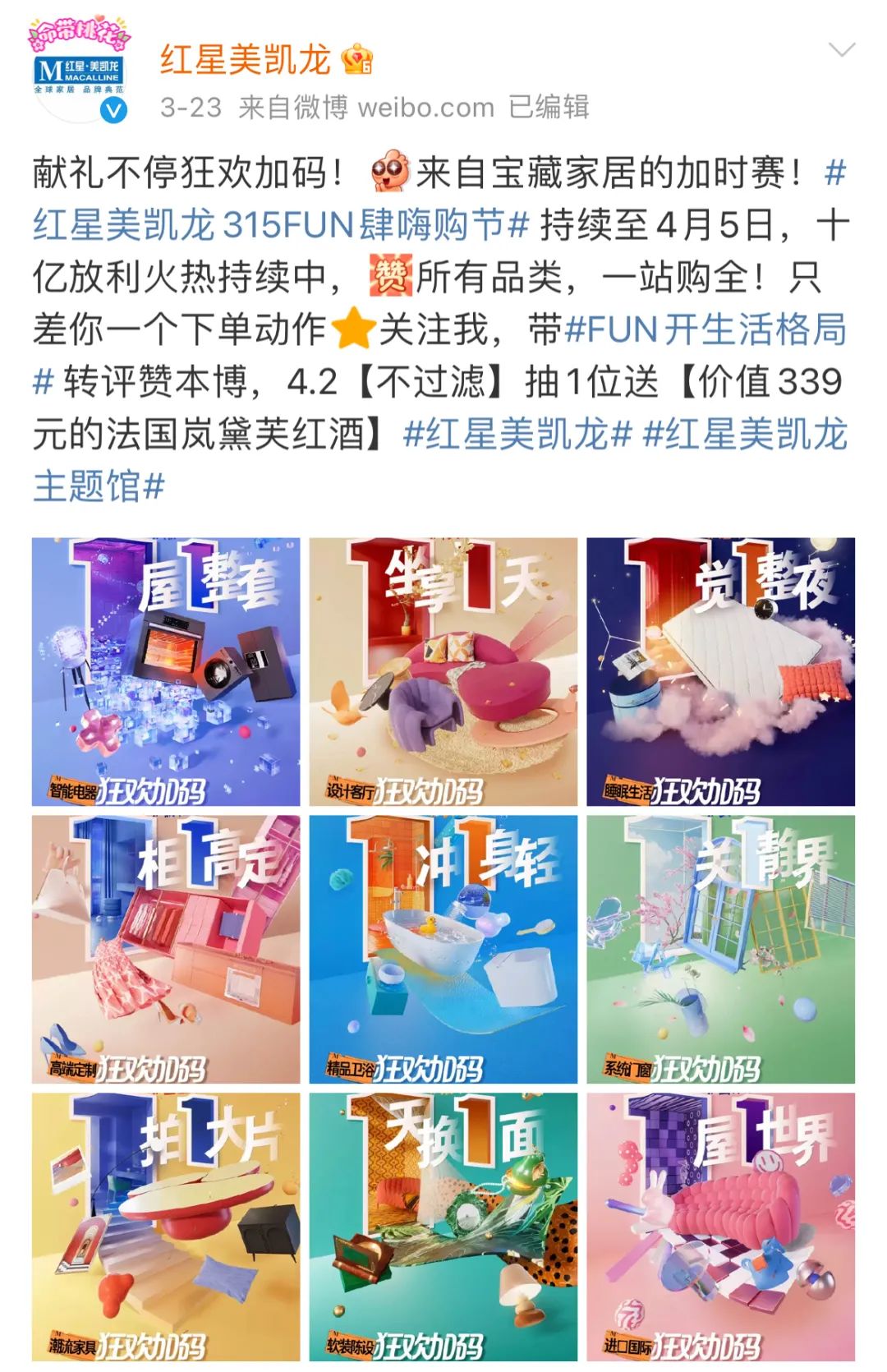Screen dimensions: 887x1372
Task: View the 睡眠生活 1觉1整夜 image
Action: (x=720, y=671)
